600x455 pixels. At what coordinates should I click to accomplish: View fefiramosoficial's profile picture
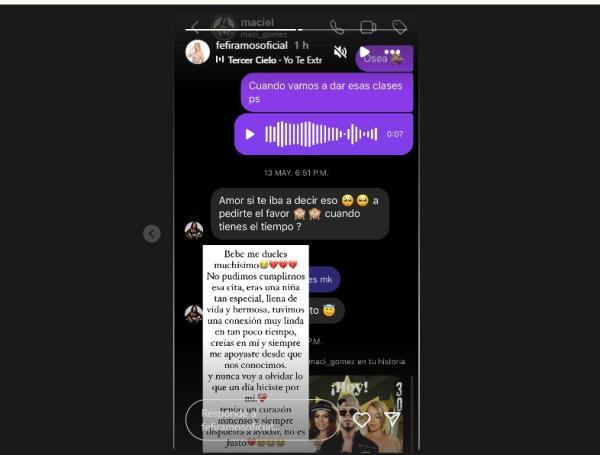pos(197,52)
